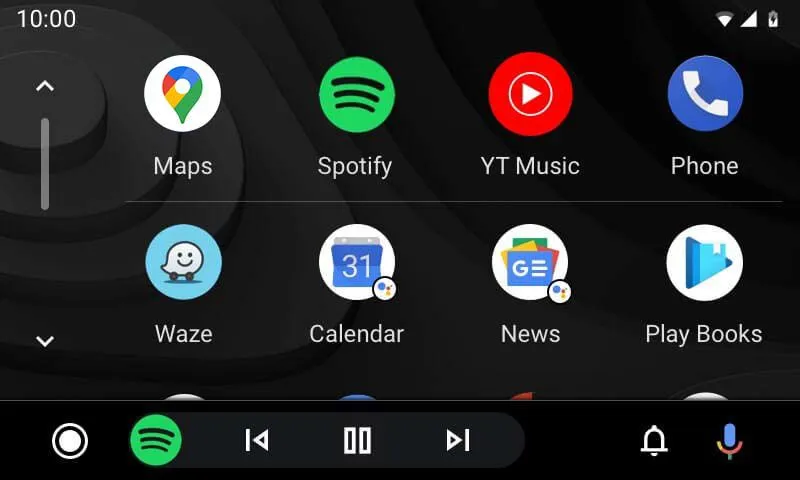
Task: Open the Calendar app
Action: 356,263
